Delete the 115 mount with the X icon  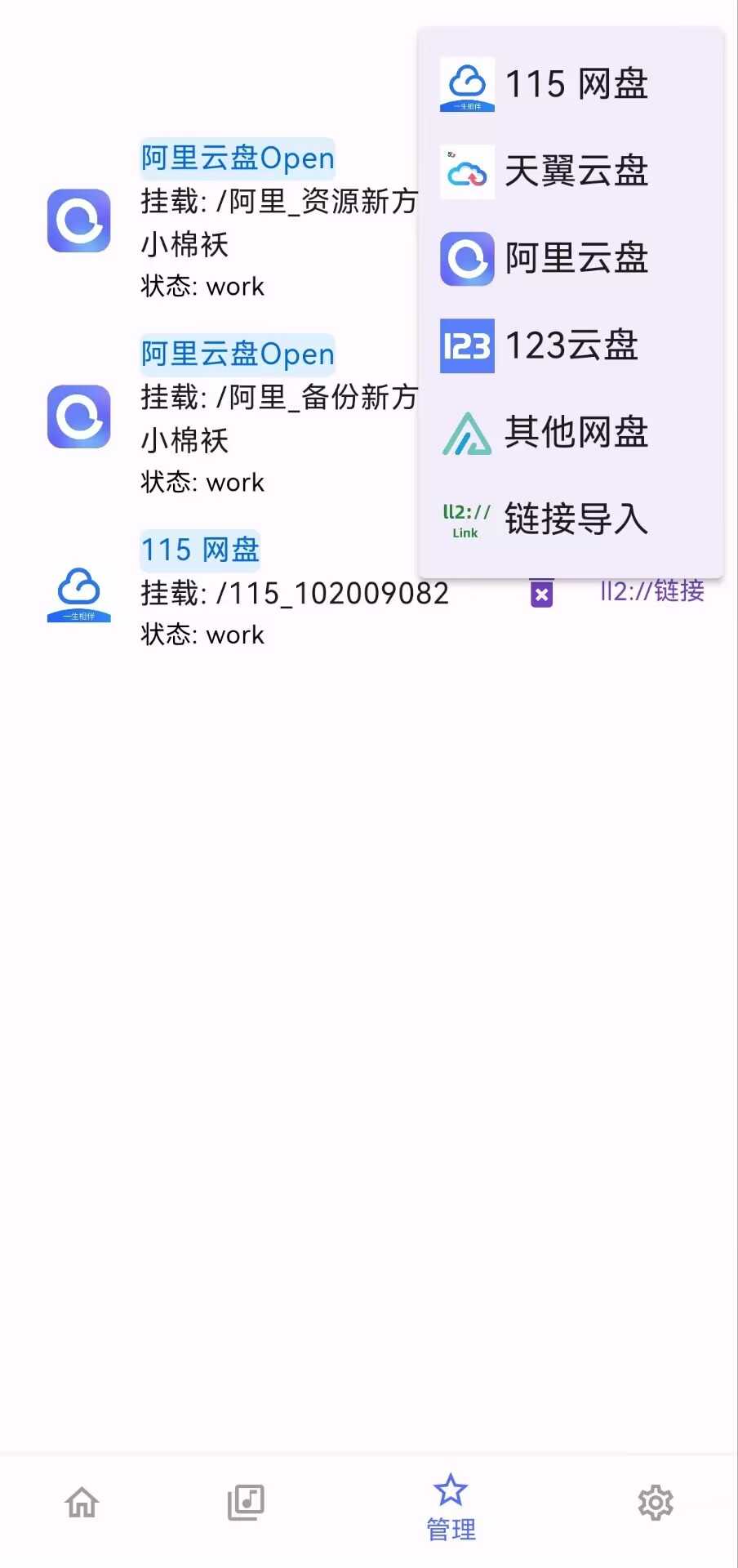coord(541,594)
